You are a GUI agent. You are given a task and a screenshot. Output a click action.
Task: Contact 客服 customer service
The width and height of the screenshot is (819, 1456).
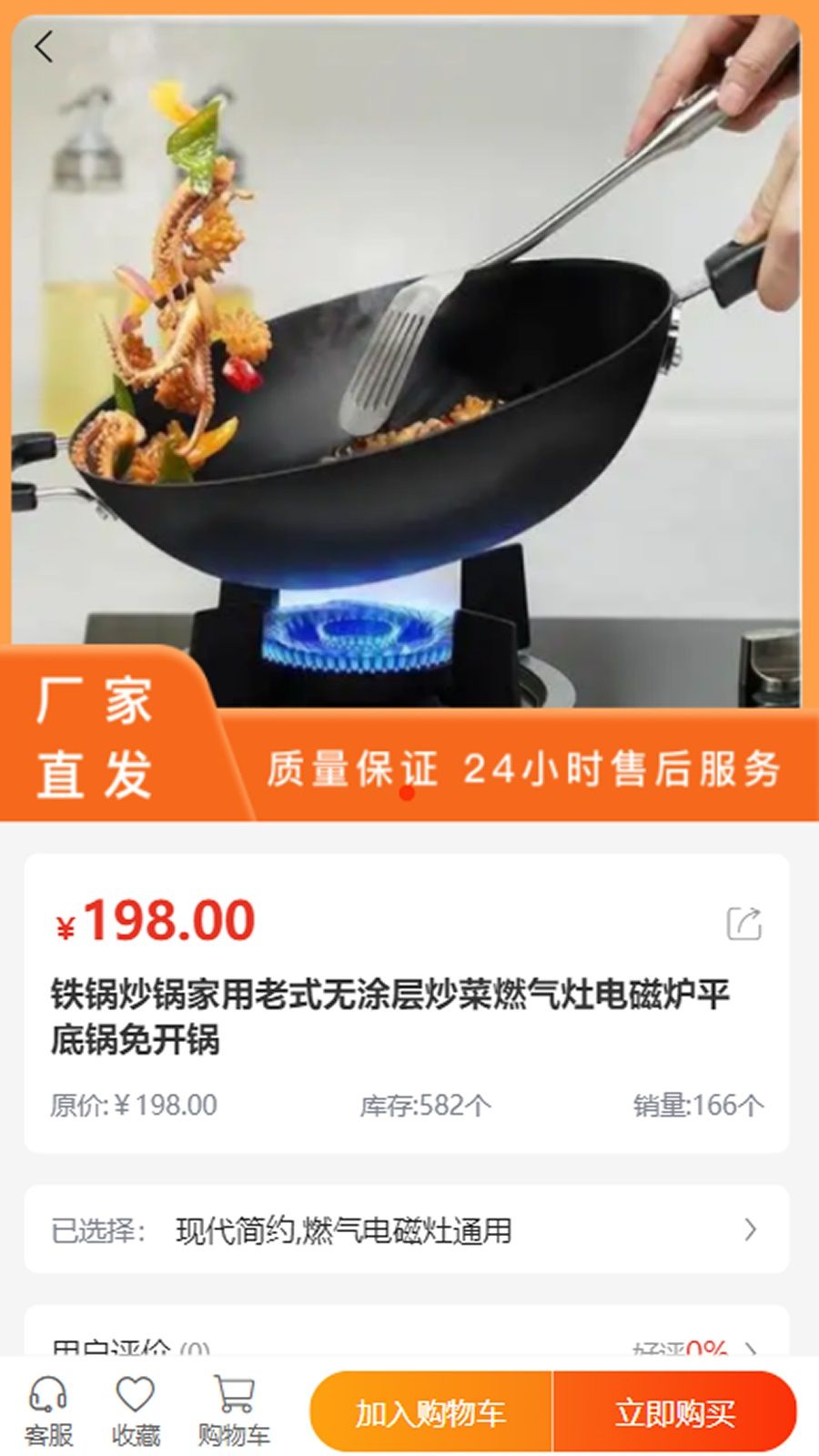click(x=48, y=1411)
